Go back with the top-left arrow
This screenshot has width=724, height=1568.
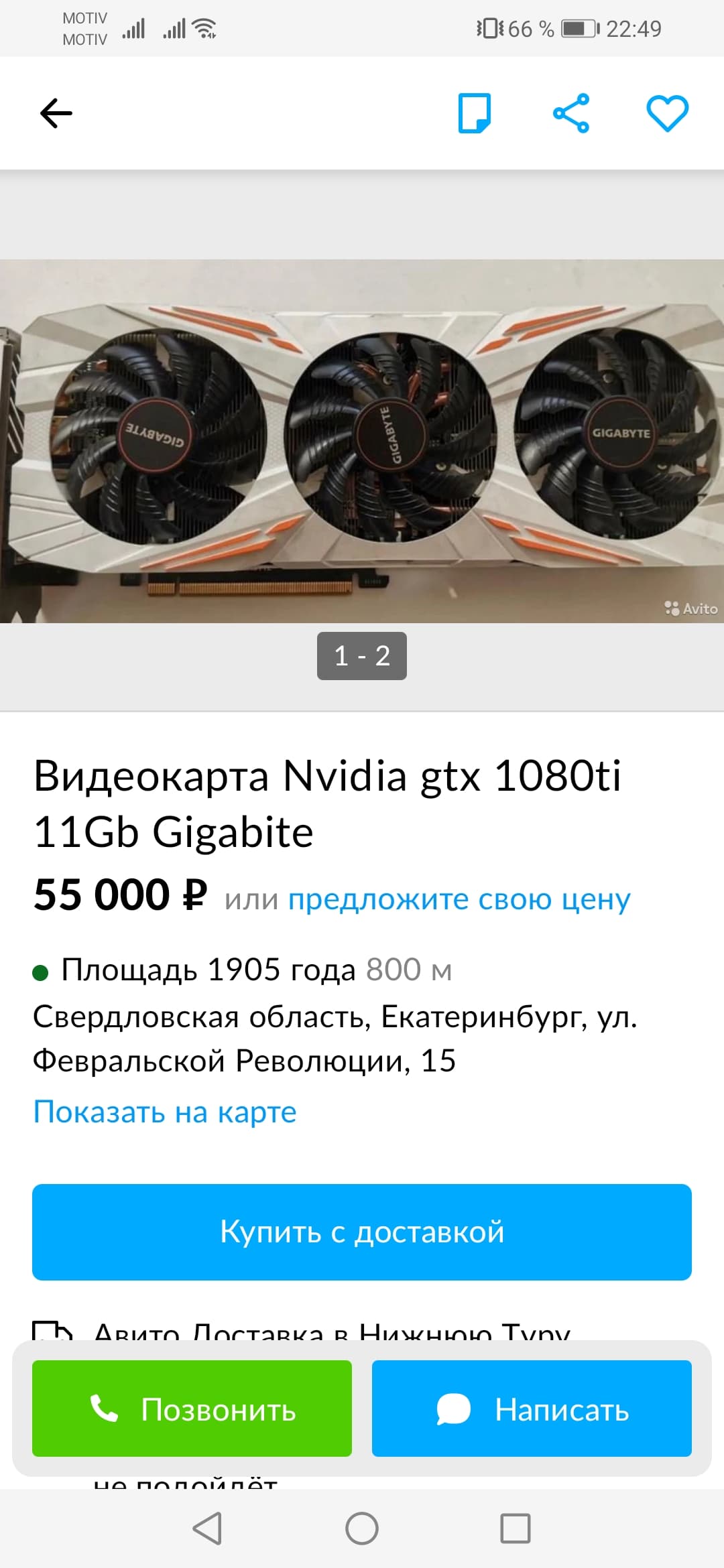(56, 113)
